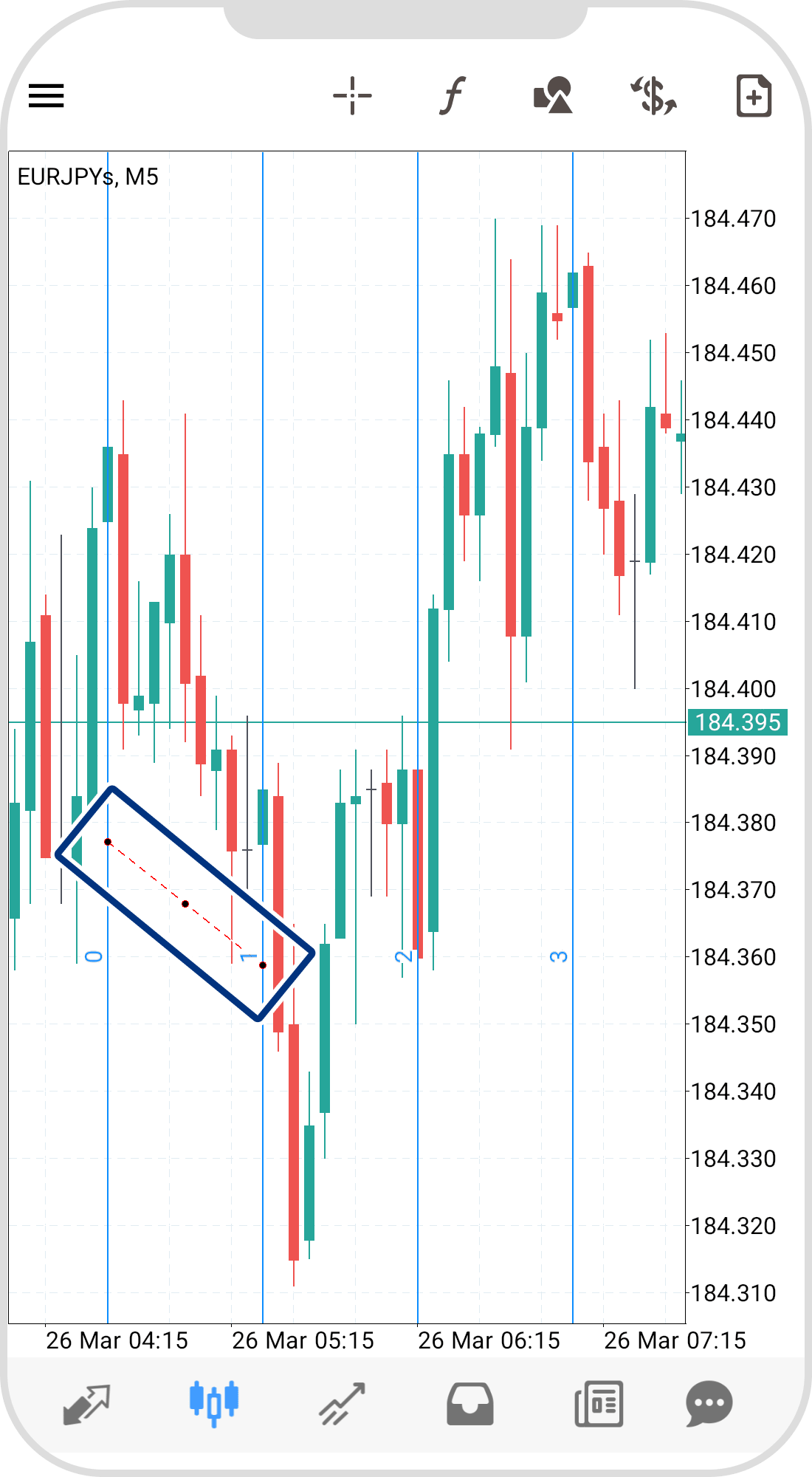This screenshot has height=1477, width=812.
Task: Switch to the News tab
Action: click(599, 1403)
